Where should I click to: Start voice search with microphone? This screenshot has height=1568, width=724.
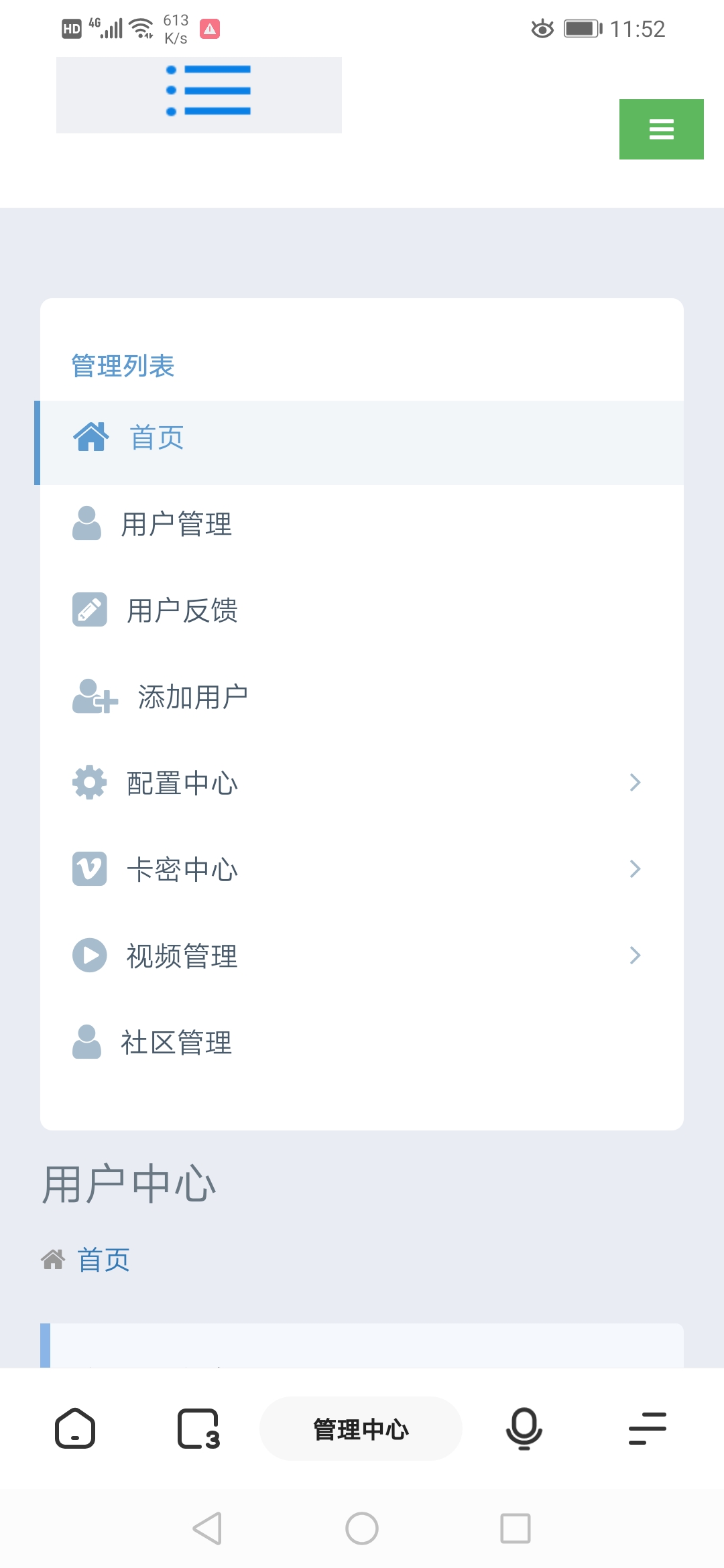click(524, 1429)
